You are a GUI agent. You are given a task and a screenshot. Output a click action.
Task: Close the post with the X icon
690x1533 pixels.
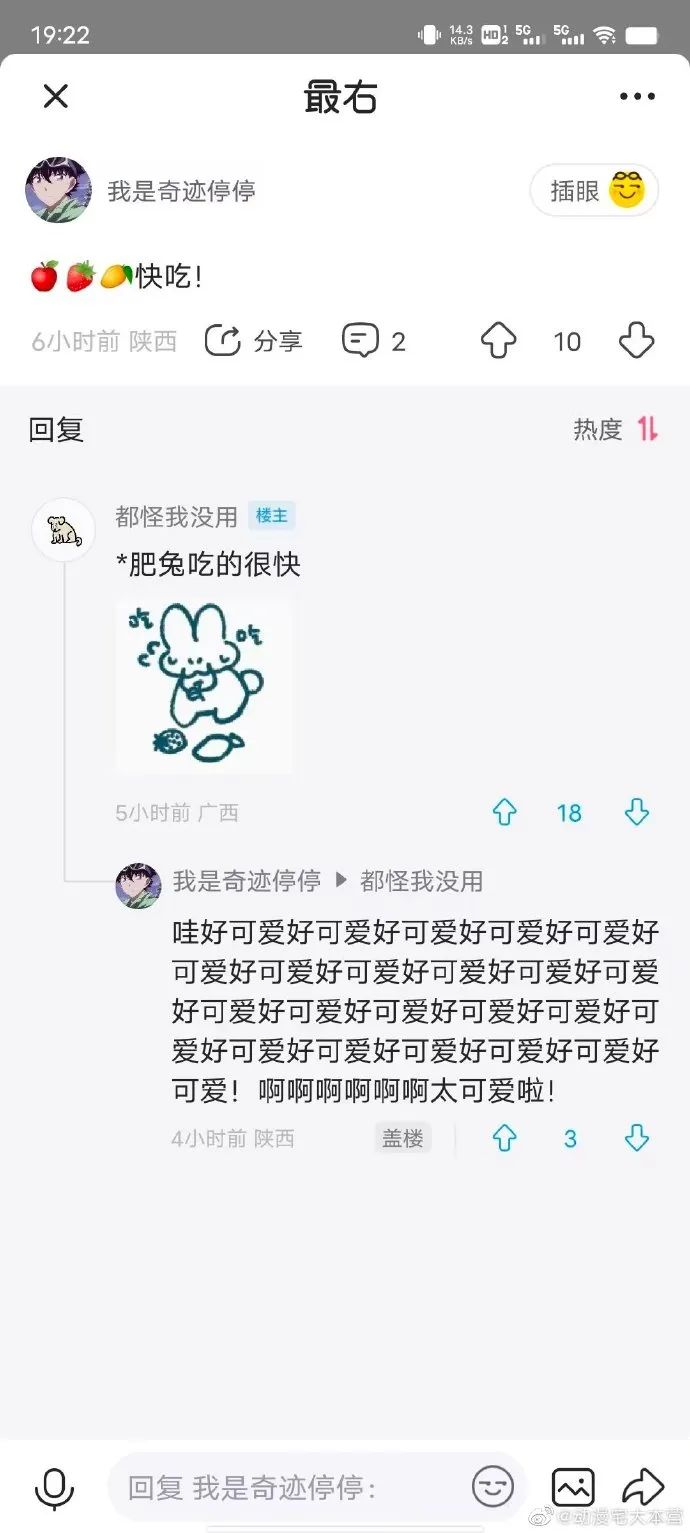[56, 97]
